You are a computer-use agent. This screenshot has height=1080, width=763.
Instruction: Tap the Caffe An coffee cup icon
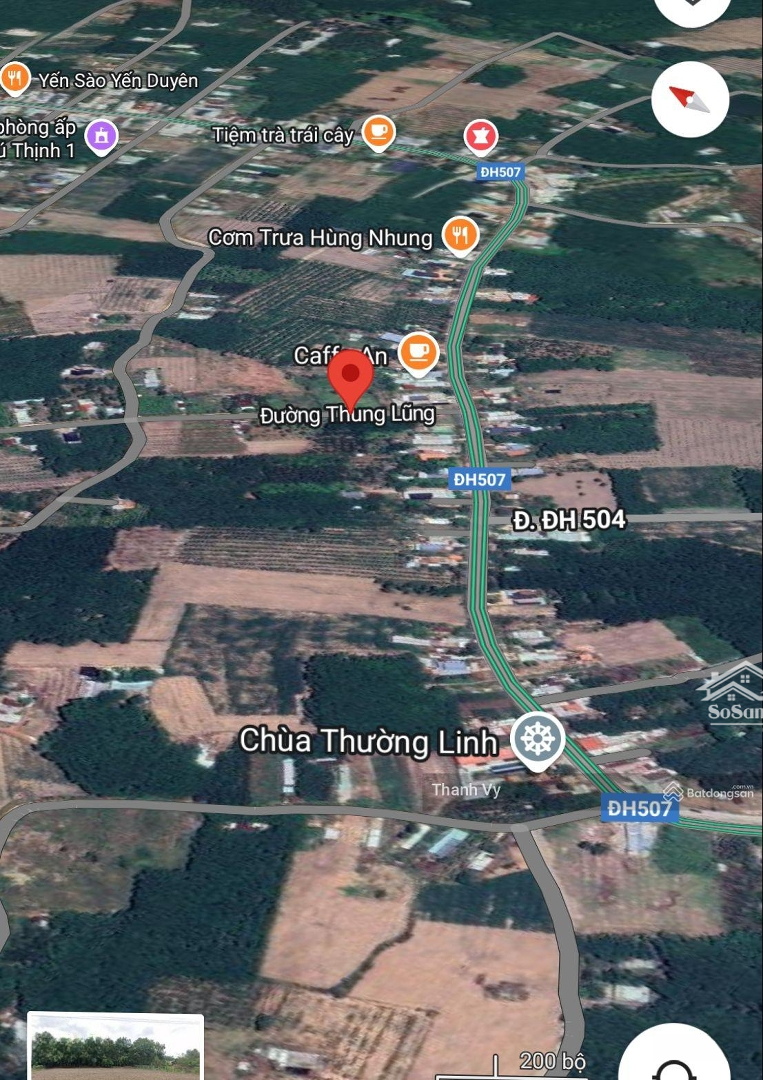pos(418,350)
